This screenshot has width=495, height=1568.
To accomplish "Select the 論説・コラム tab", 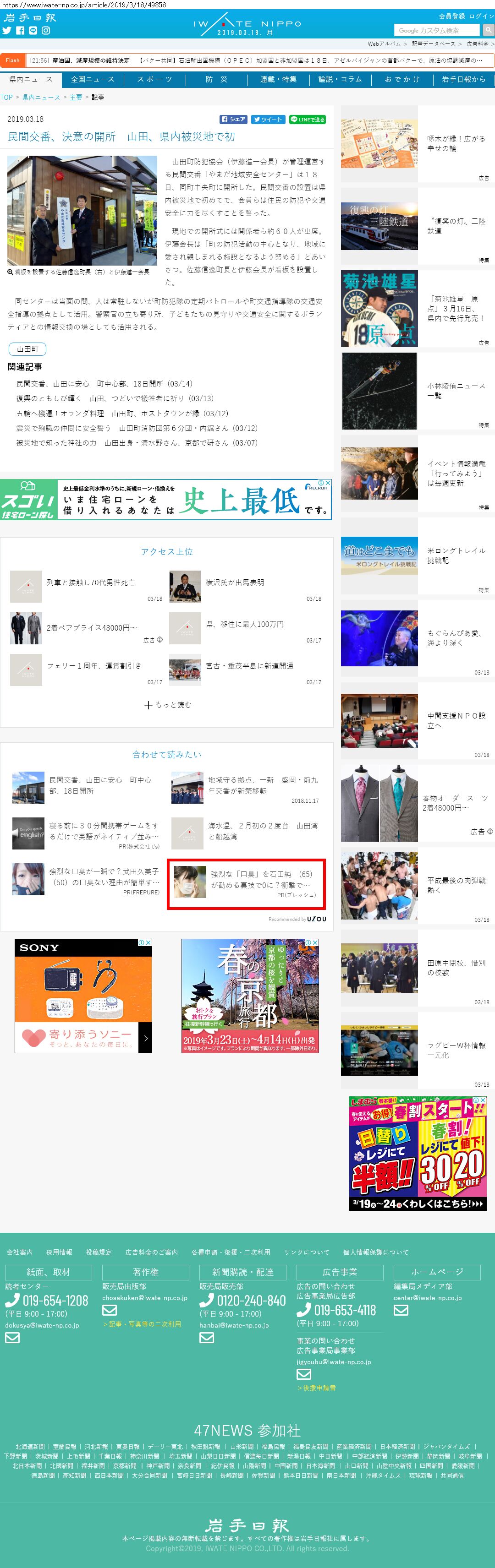I will (x=340, y=79).
